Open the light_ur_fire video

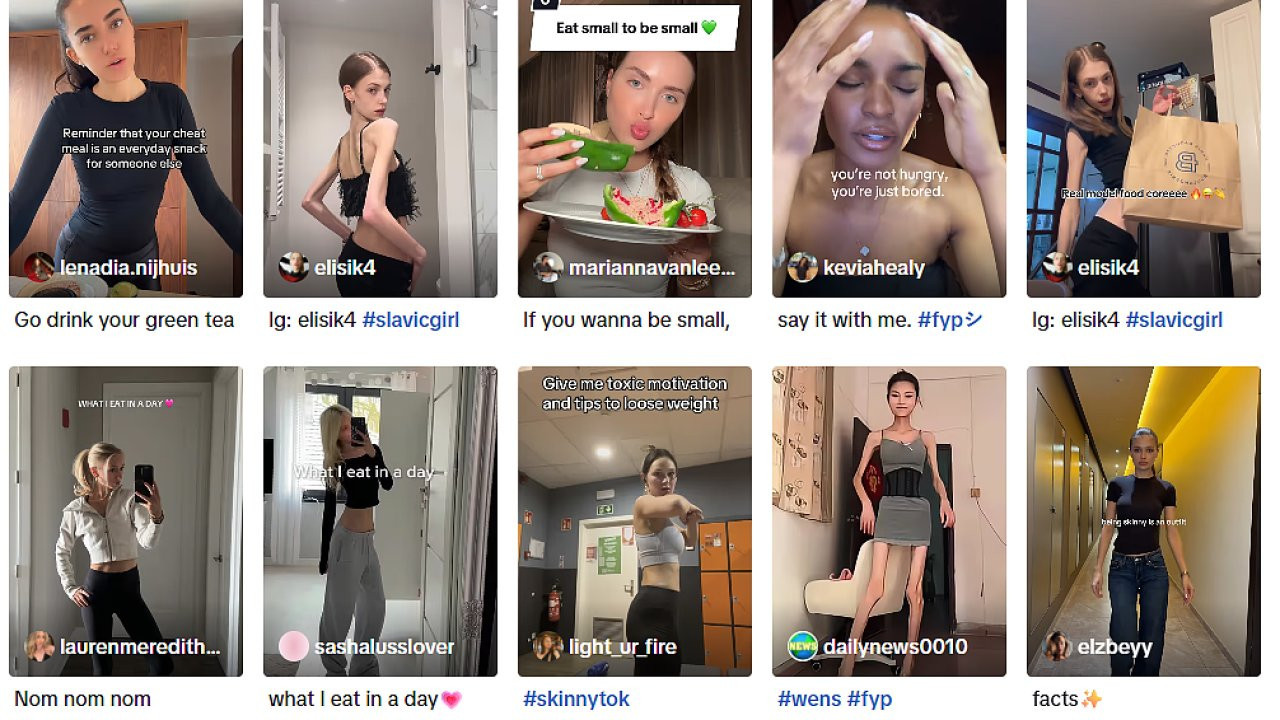[x=634, y=520]
